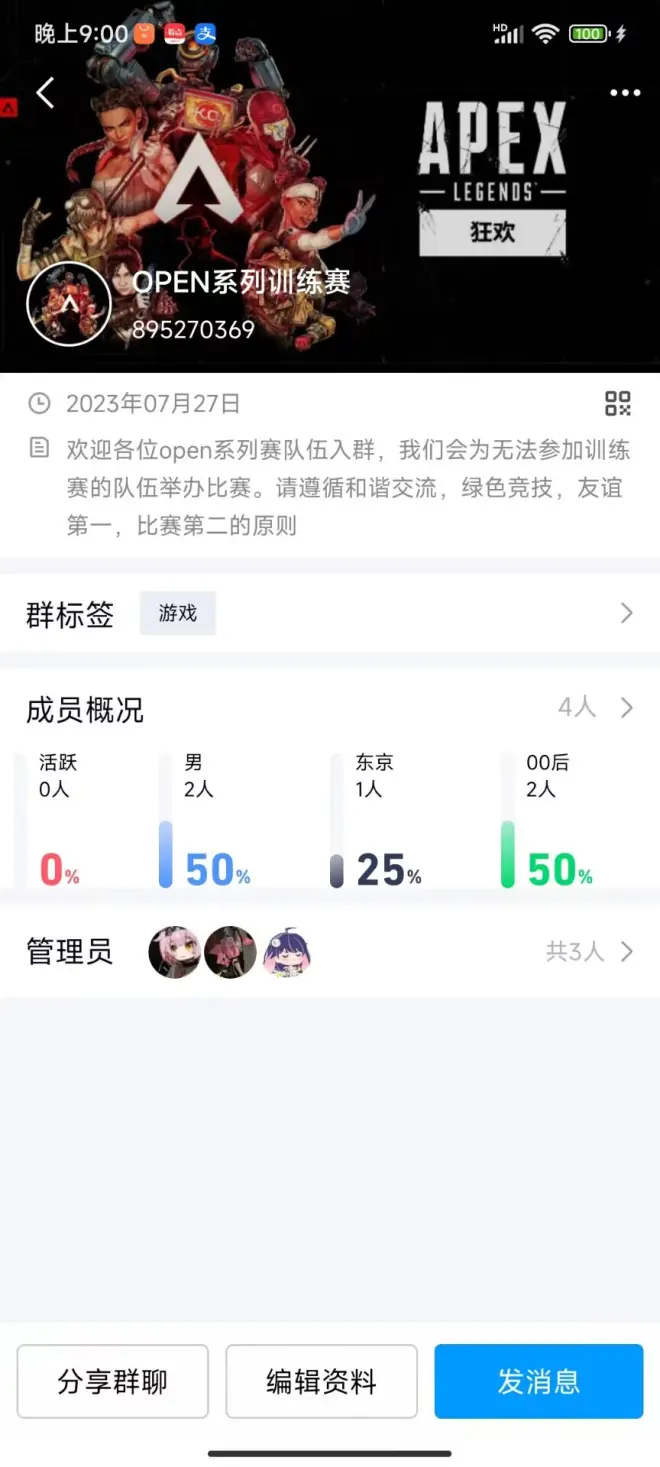Tap the 分享群聊 share group button
Screen dimensions: 660x1467
(x=112, y=1381)
